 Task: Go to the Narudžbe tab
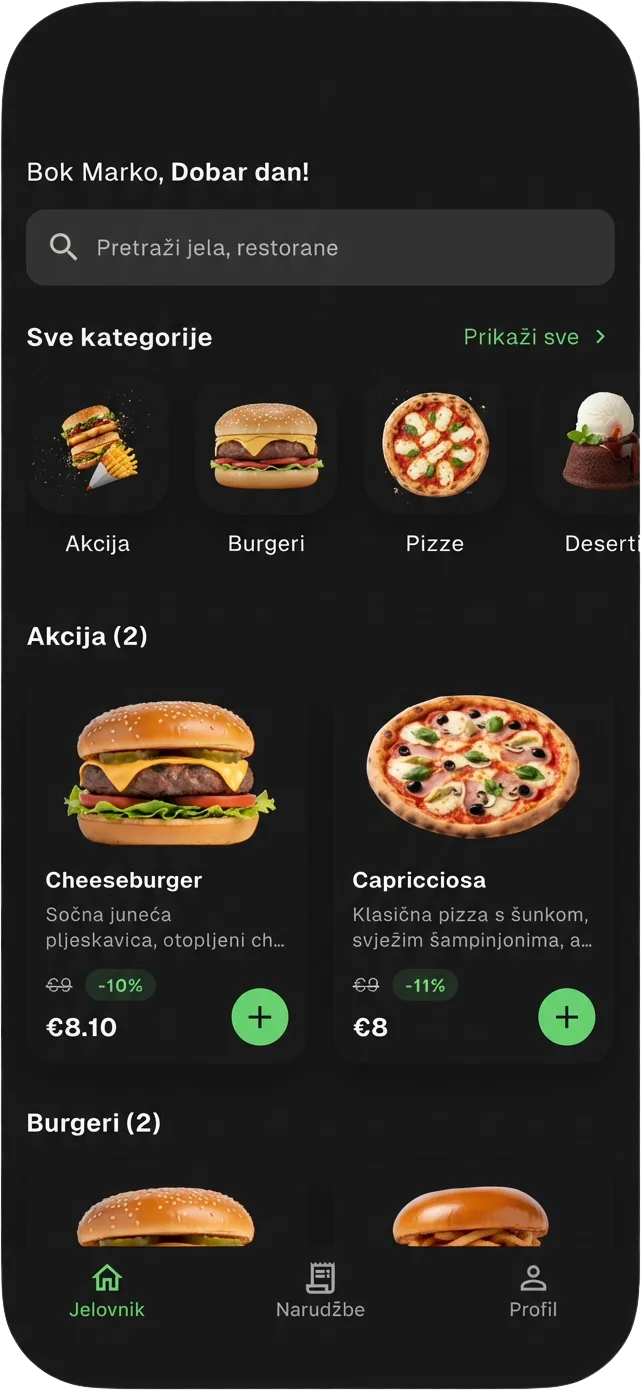pyautogui.click(x=320, y=1291)
